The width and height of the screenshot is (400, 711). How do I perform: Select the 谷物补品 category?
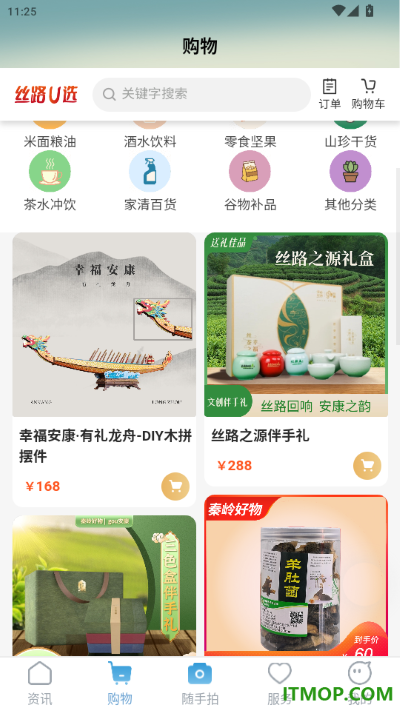(250, 181)
